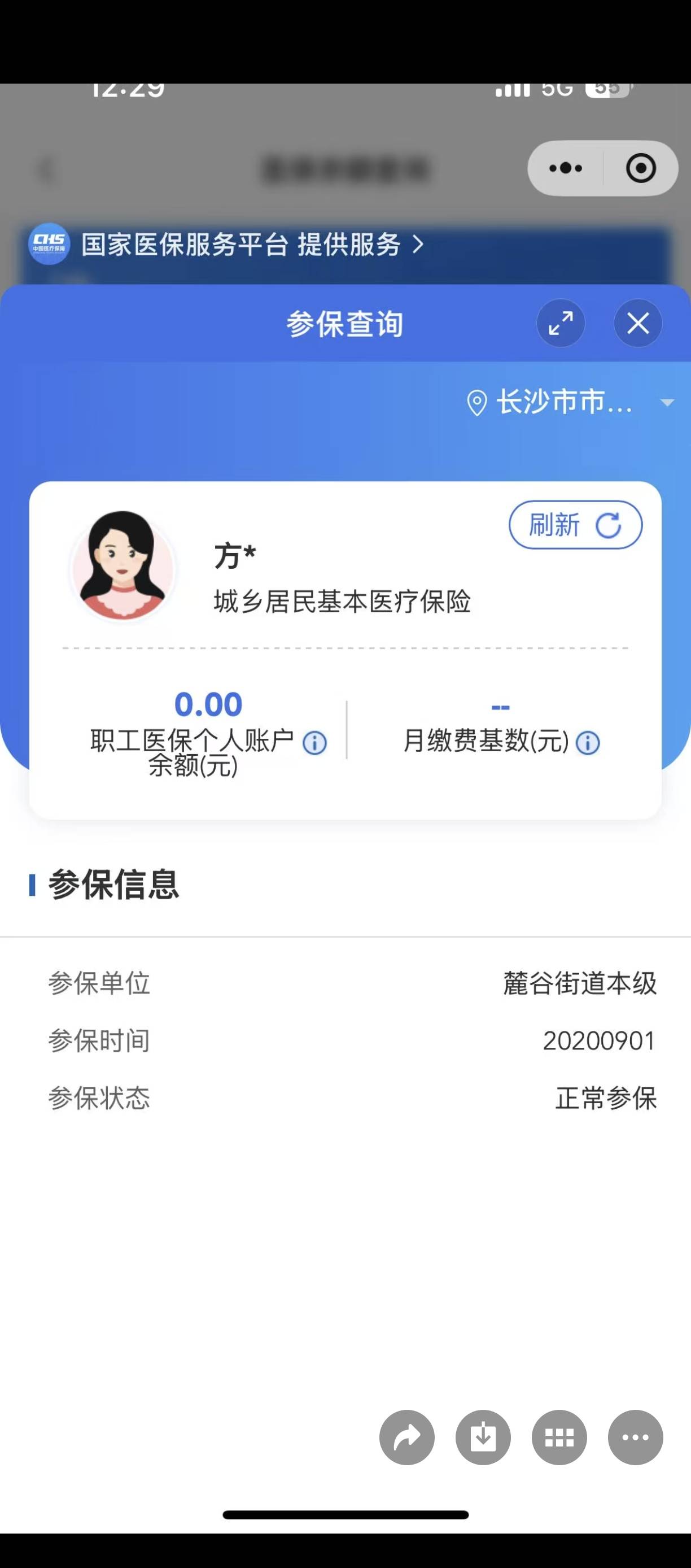
Task: Open the 国家医保服务平台 provider link
Action: point(252,245)
